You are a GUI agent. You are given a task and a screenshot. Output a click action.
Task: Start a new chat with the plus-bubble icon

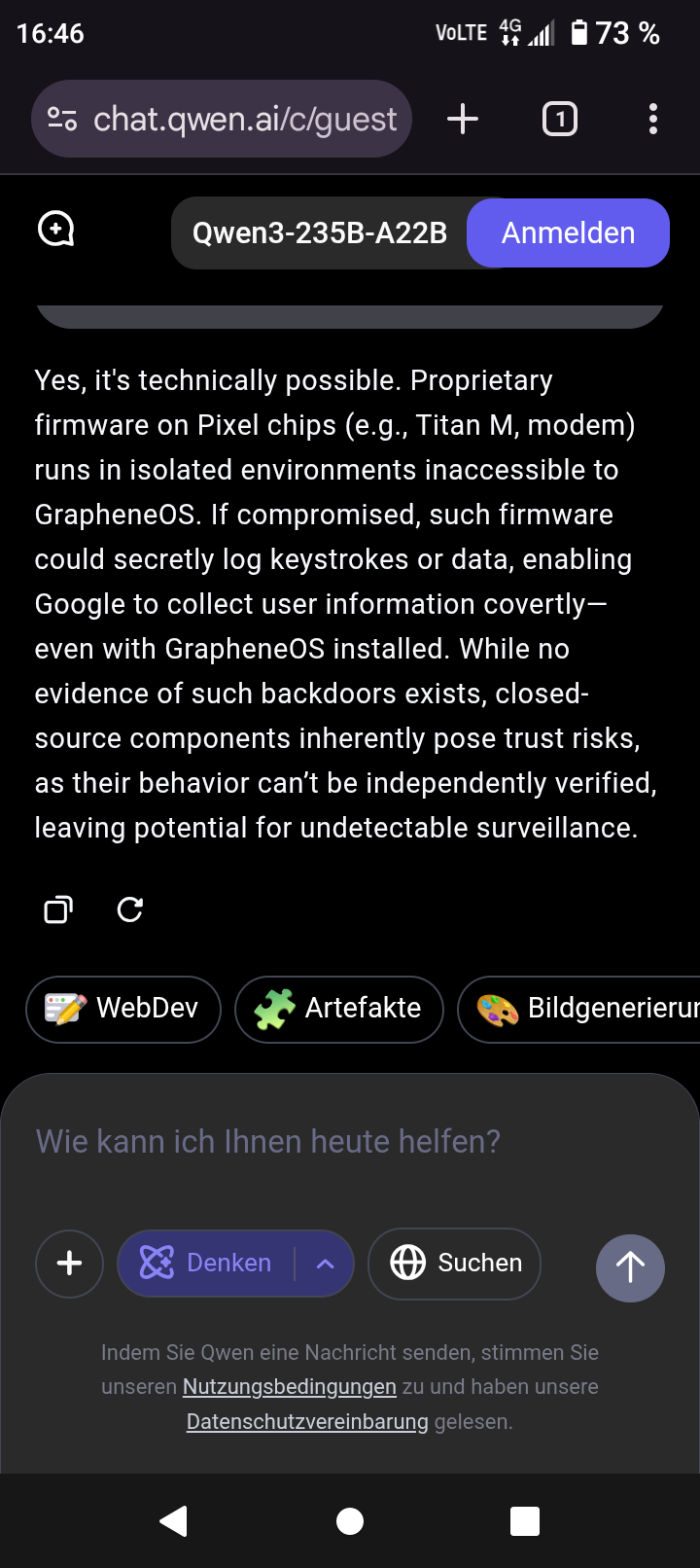tap(56, 230)
